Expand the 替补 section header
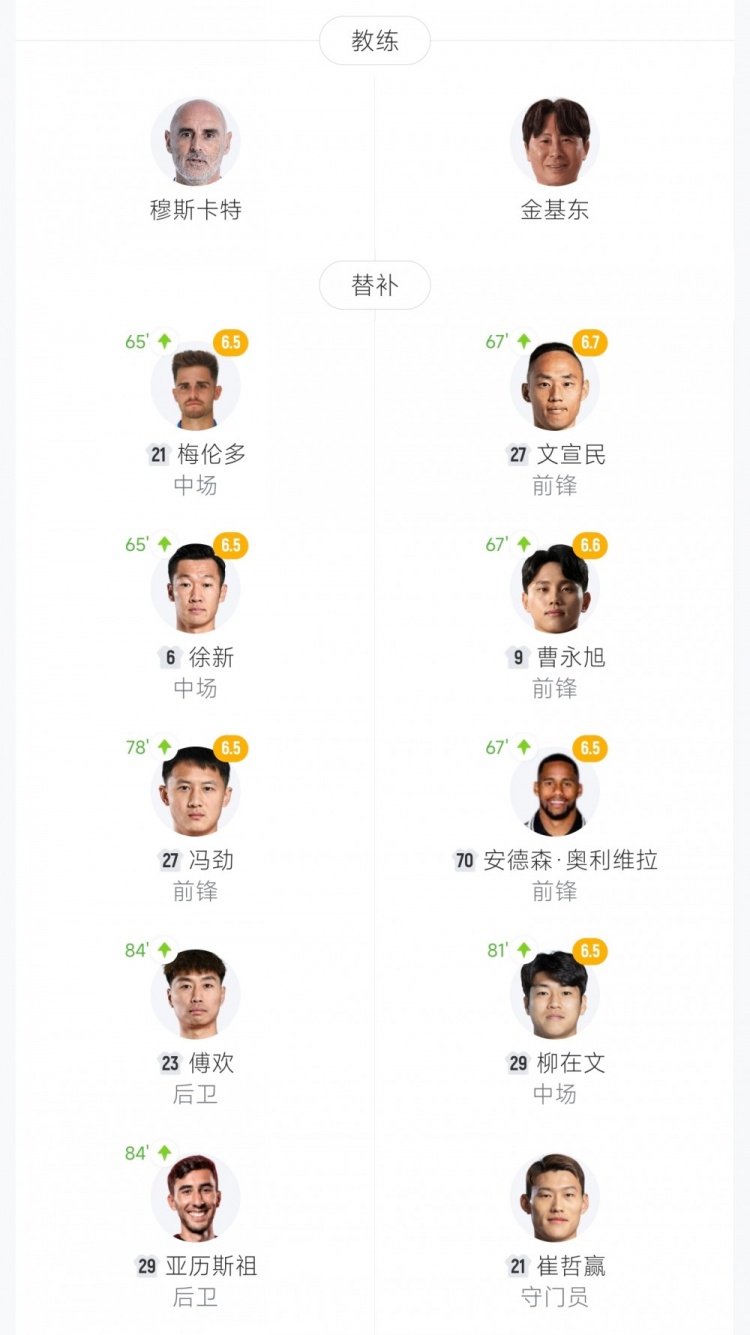This screenshot has height=1335, width=750. tap(375, 286)
